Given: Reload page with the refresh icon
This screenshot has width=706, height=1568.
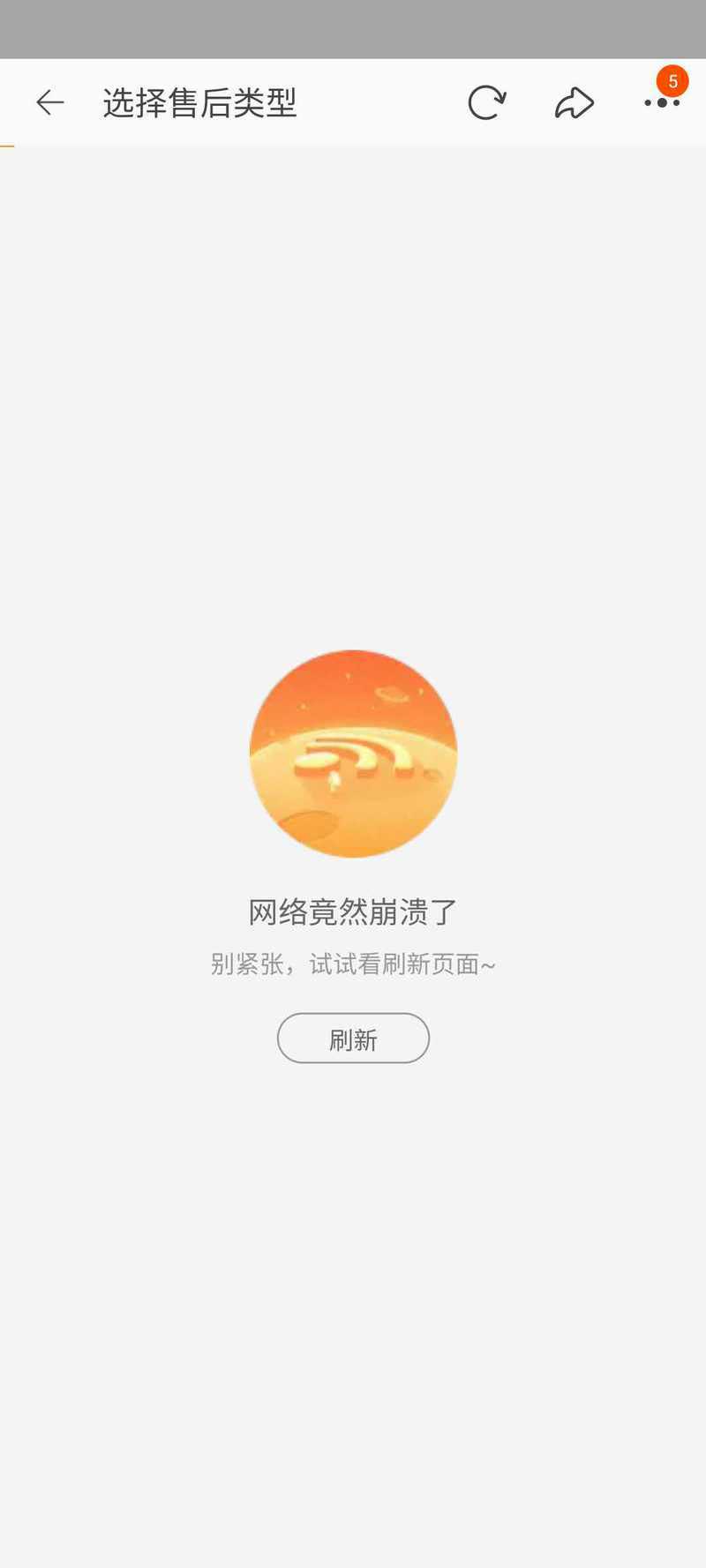Looking at the screenshot, I should tap(486, 103).
